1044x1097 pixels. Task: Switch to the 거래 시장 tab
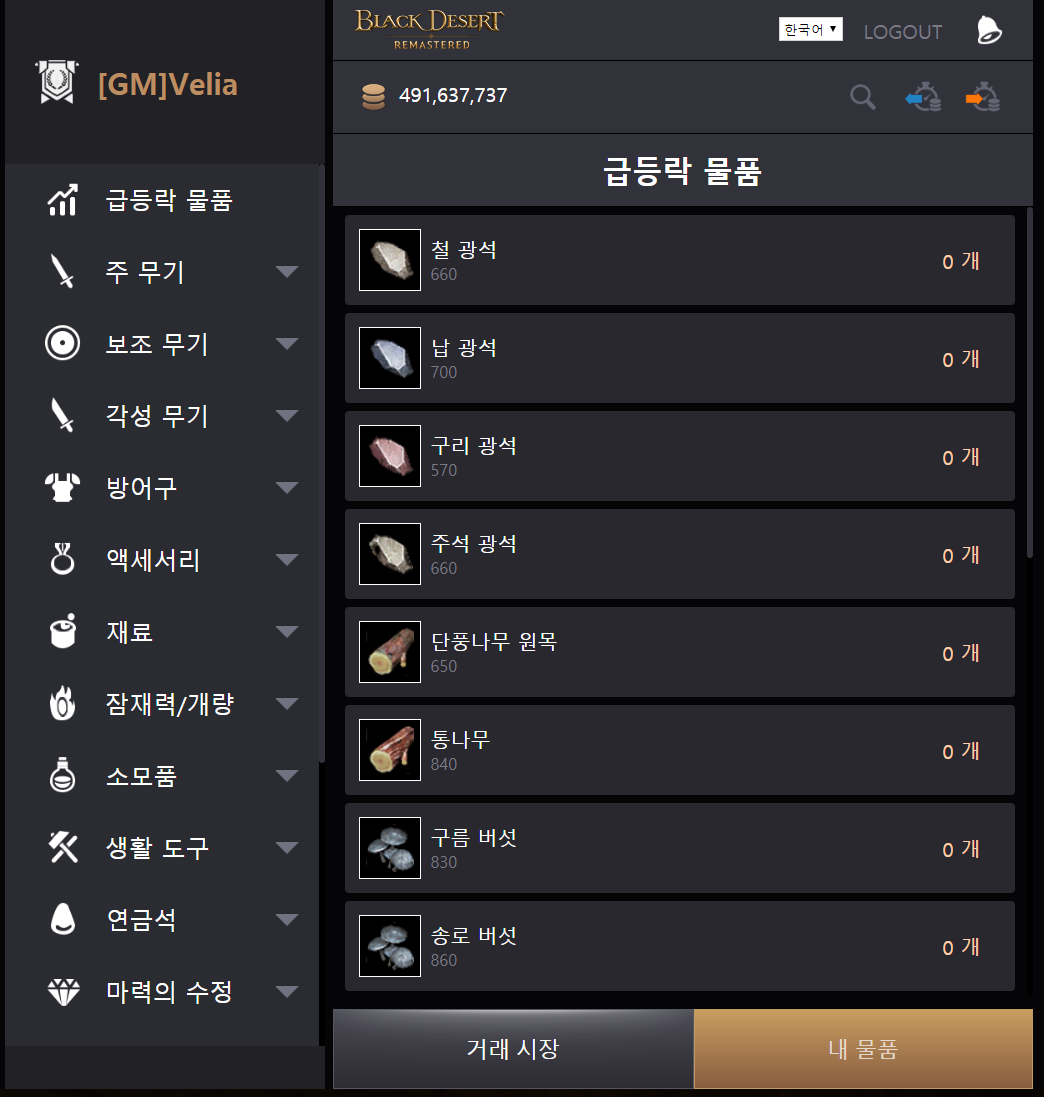pos(513,1049)
